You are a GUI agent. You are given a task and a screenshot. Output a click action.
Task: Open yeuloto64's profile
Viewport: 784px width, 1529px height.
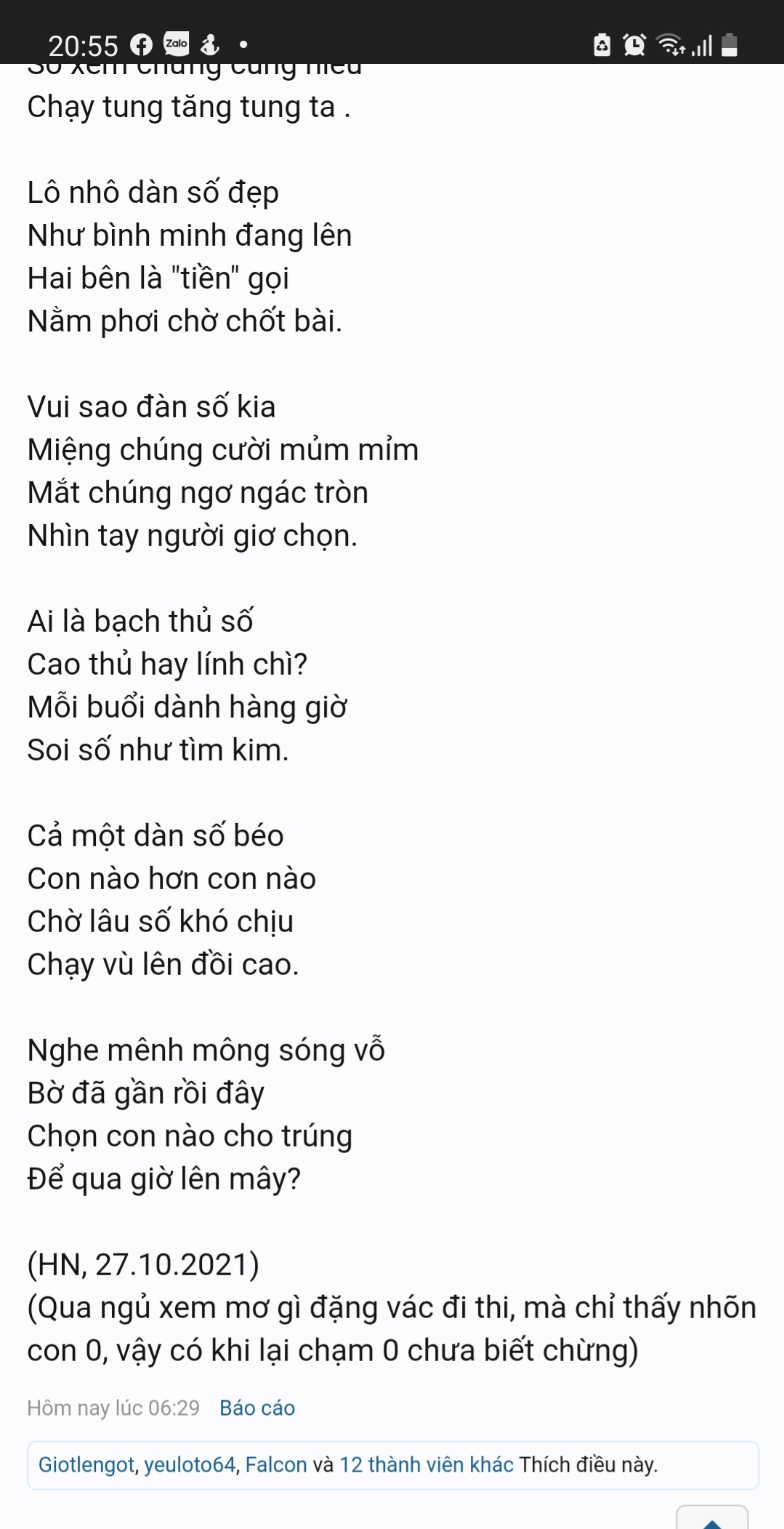[190, 1464]
